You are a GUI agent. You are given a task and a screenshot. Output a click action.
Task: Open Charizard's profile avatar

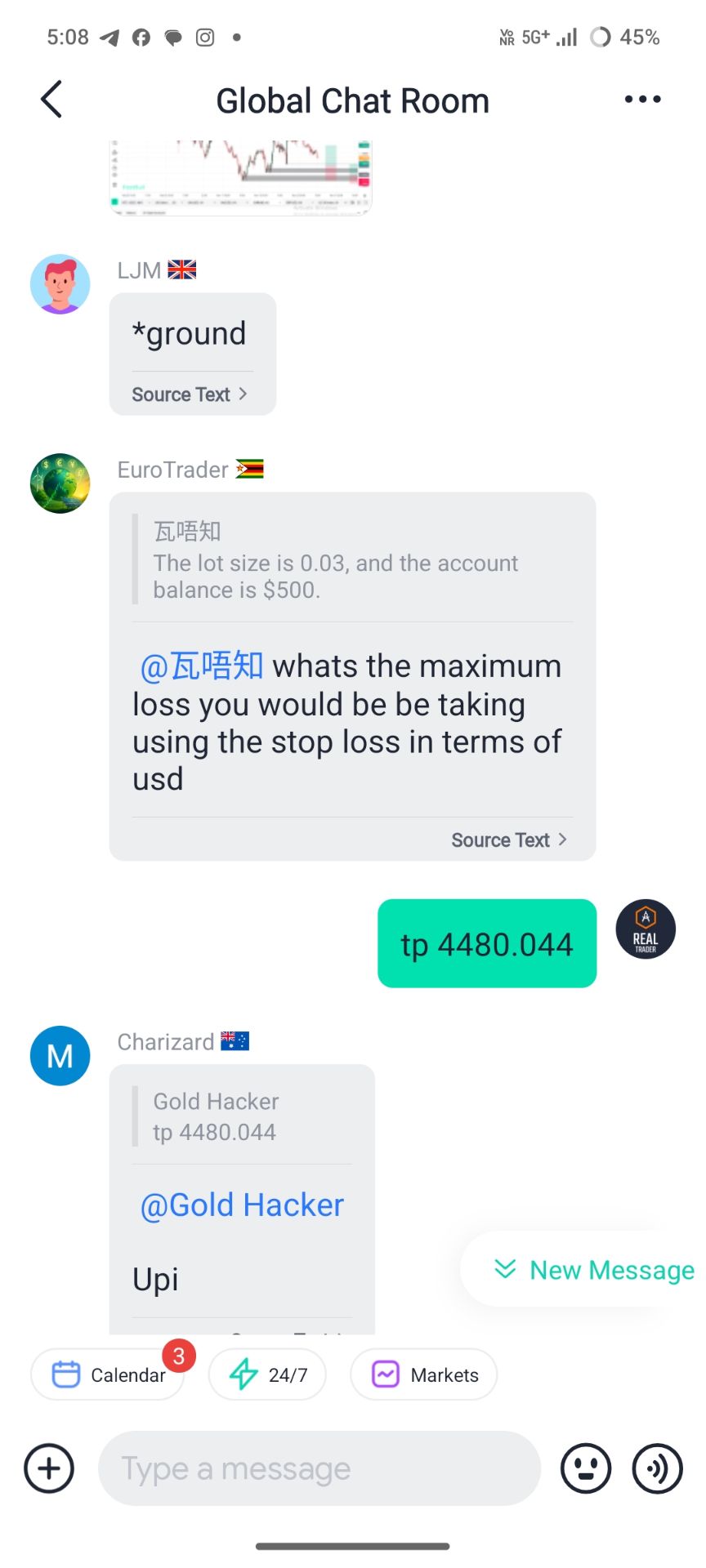click(60, 1055)
